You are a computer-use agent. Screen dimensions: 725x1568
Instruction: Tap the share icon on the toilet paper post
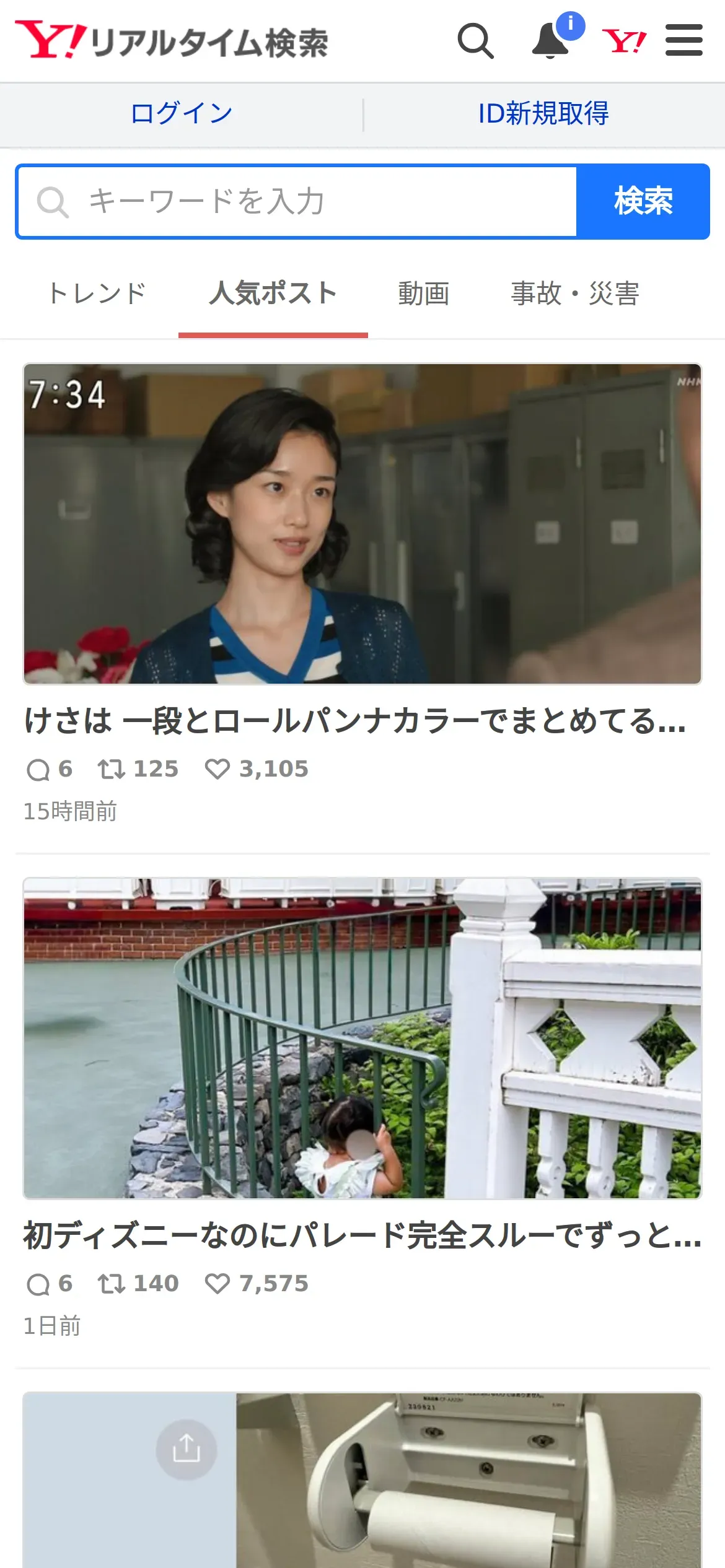[186, 1450]
